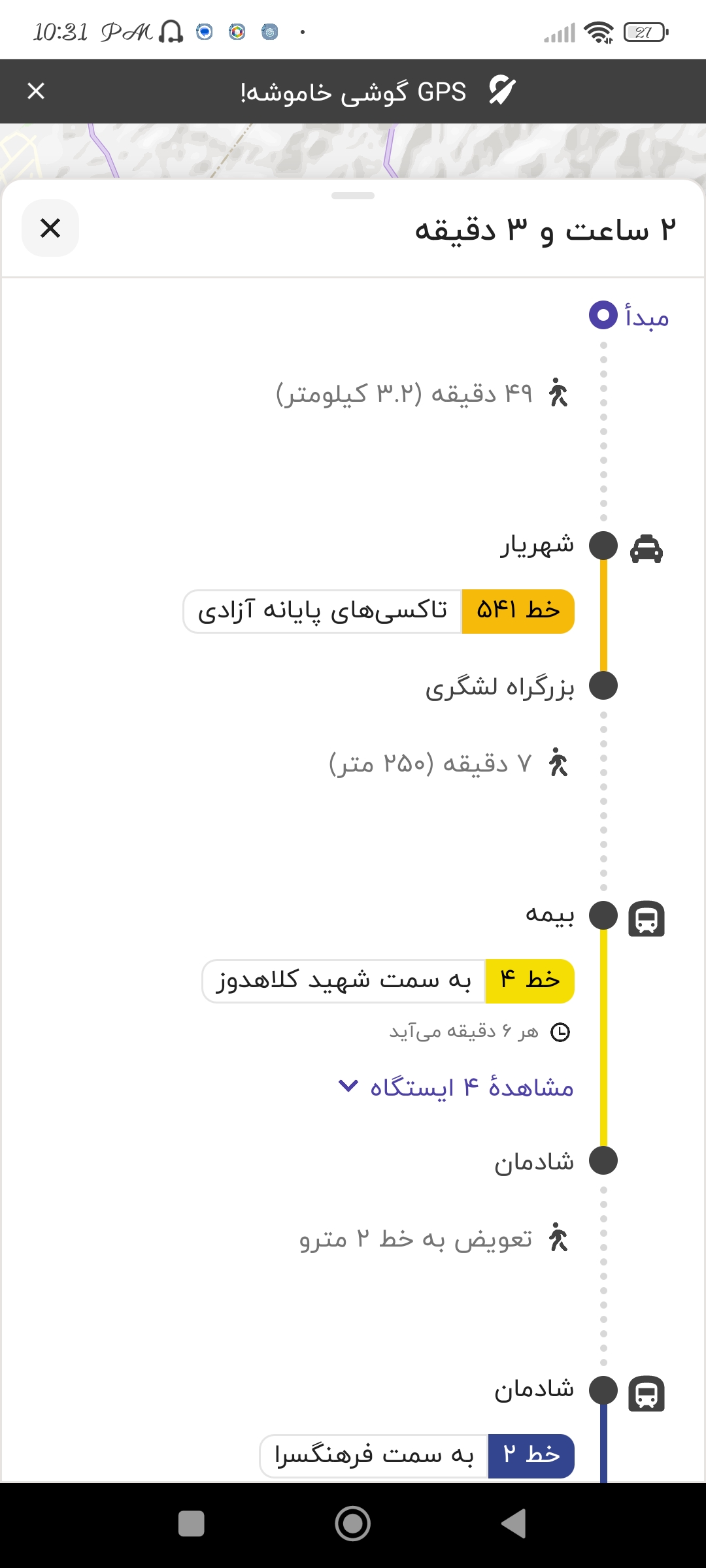Close the route details sheet
The width and height of the screenshot is (706, 1568).
pos(50,228)
